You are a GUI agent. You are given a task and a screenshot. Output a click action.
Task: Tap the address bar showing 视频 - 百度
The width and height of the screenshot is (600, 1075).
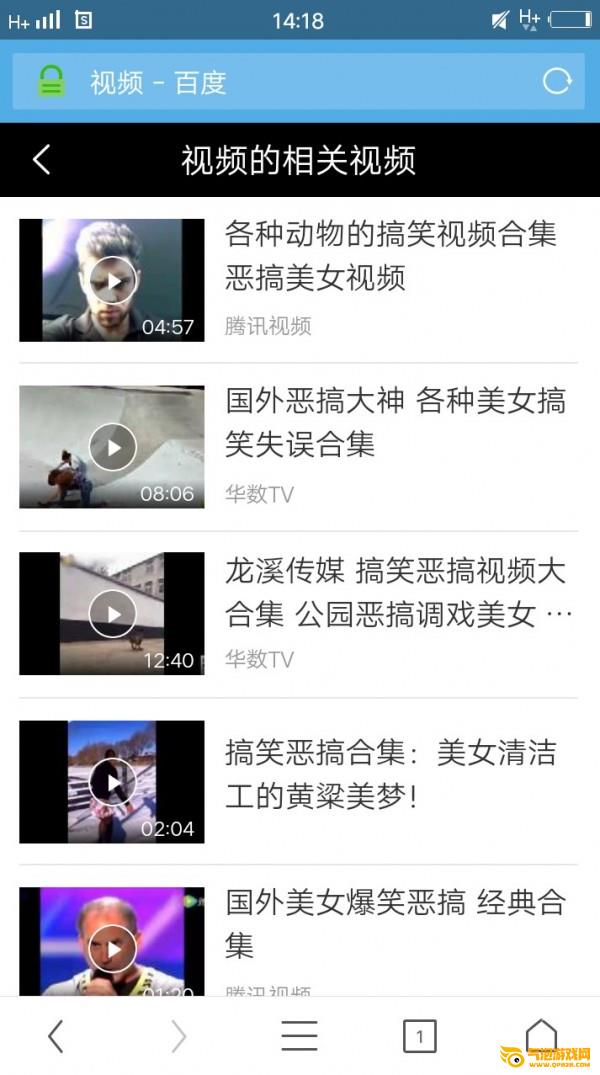[x=290, y=82]
